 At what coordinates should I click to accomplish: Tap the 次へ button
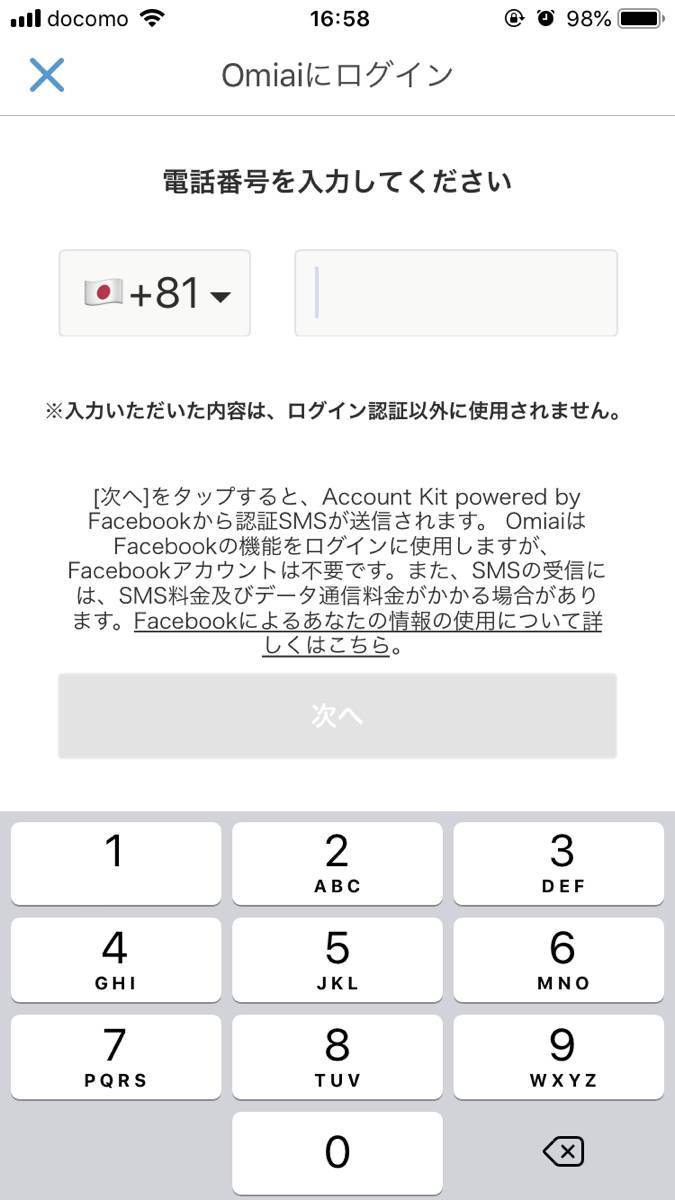point(337,716)
